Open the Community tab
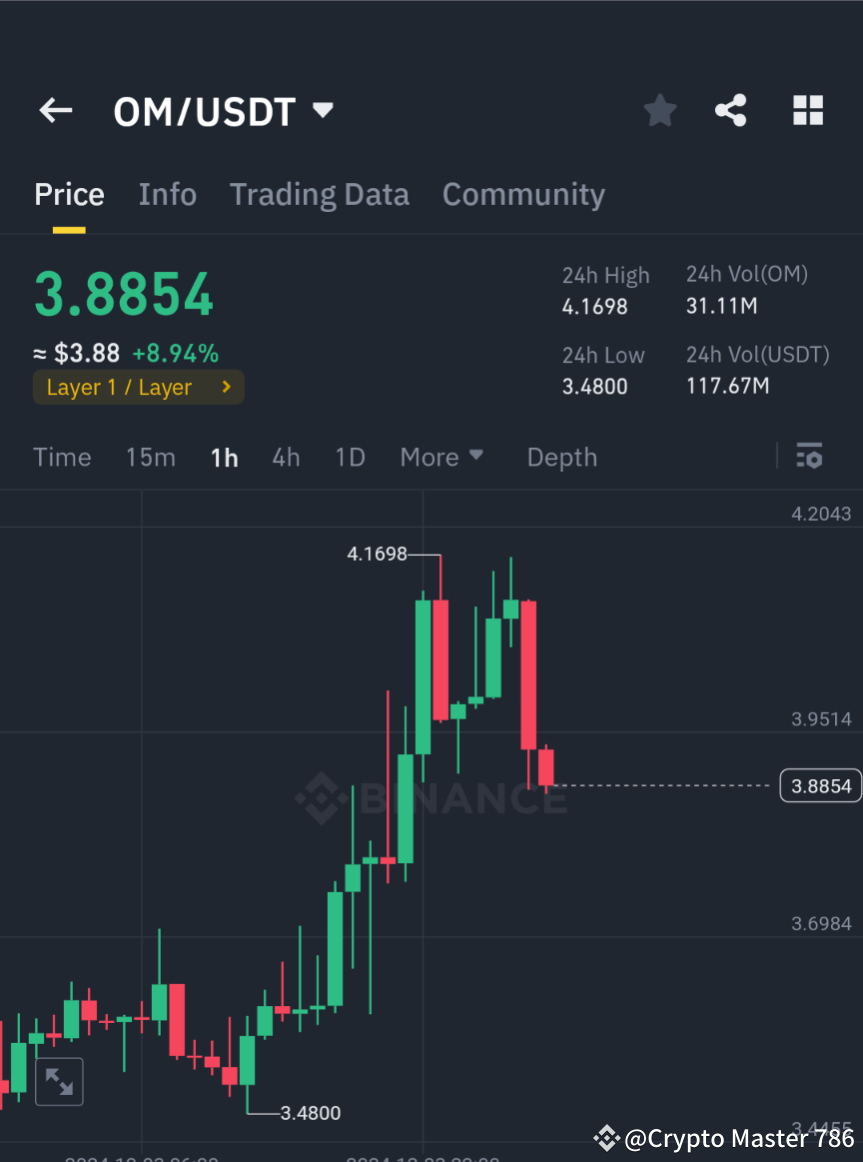Viewport: 863px width, 1162px height. (523, 194)
